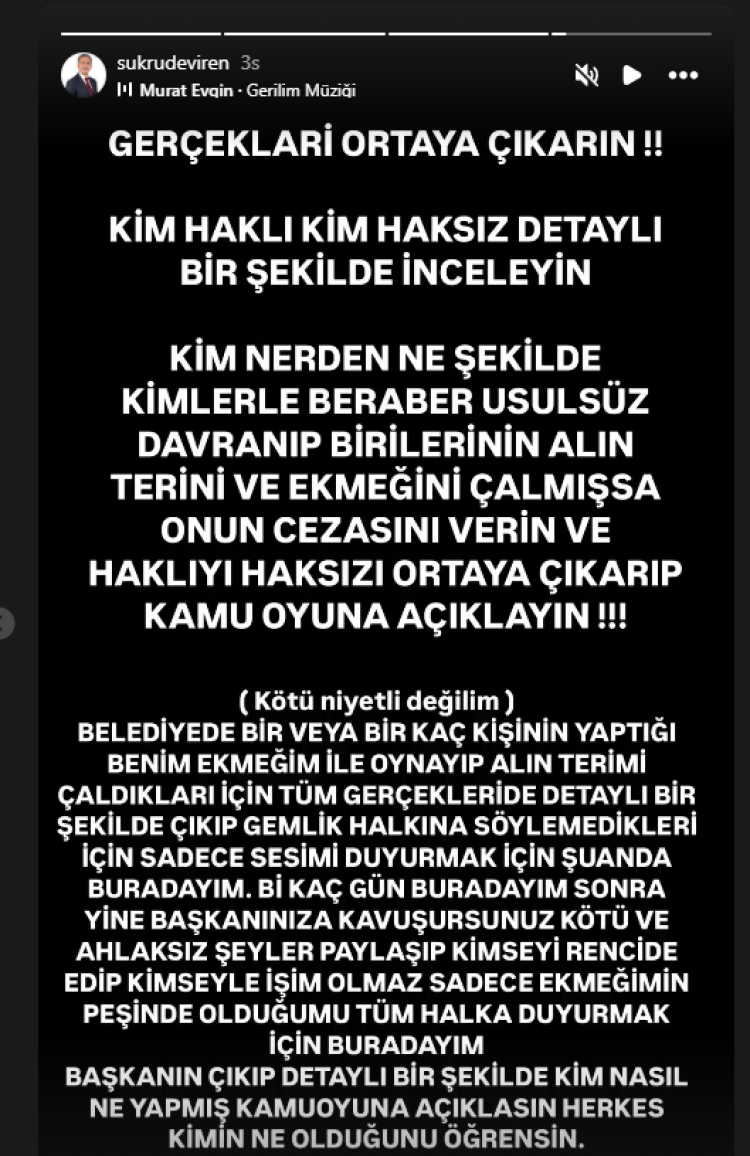Unmute the story sound
The height and width of the screenshot is (1156, 750).
(x=586, y=75)
